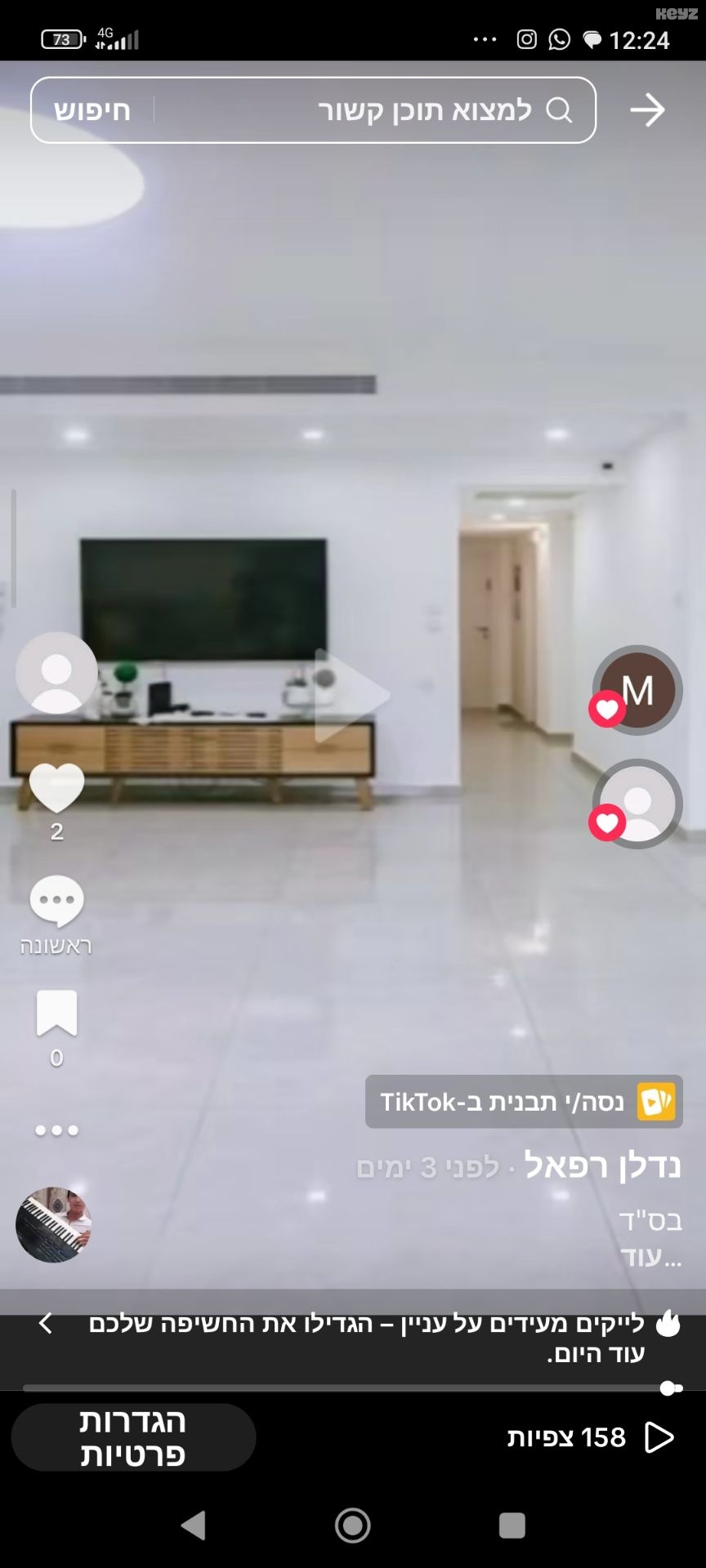Expand the caption with עוד
Image resolution: width=706 pixels, height=1568 pixels.
tap(650, 1257)
